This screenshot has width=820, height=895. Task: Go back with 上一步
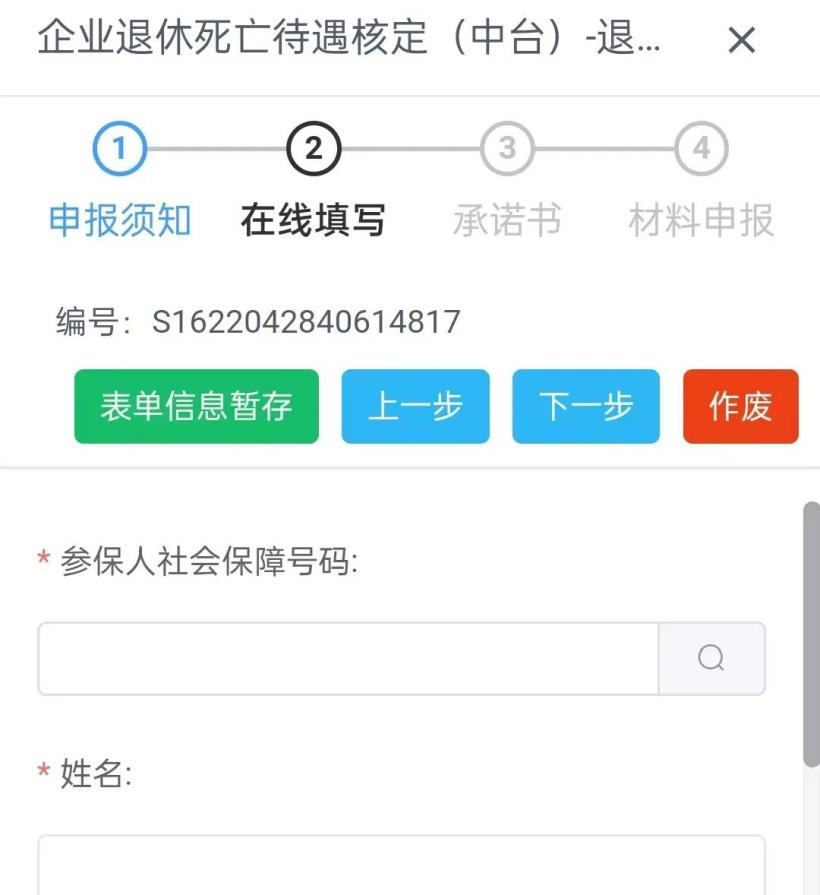(415, 406)
